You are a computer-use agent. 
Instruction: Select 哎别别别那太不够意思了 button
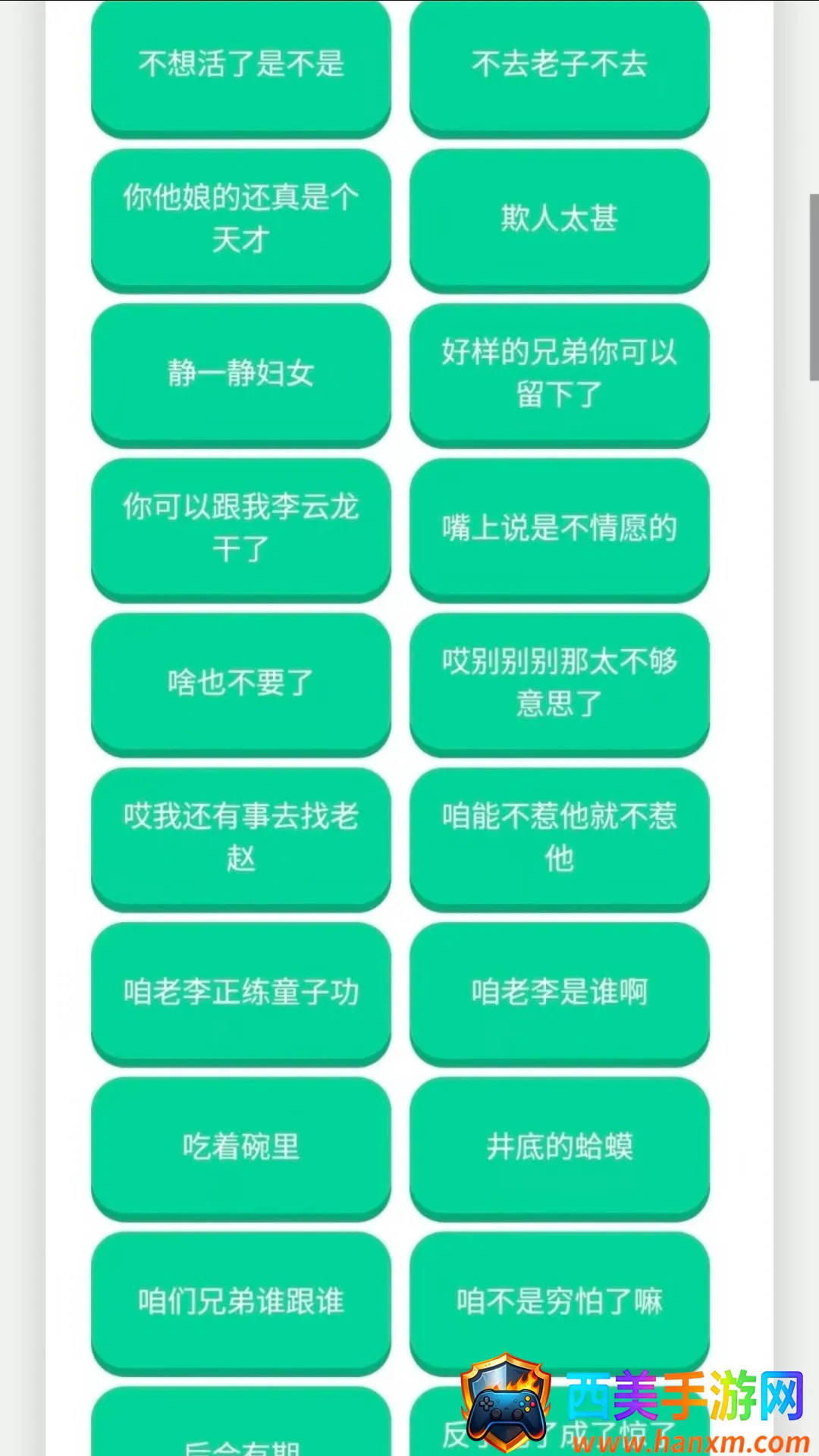click(560, 682)
